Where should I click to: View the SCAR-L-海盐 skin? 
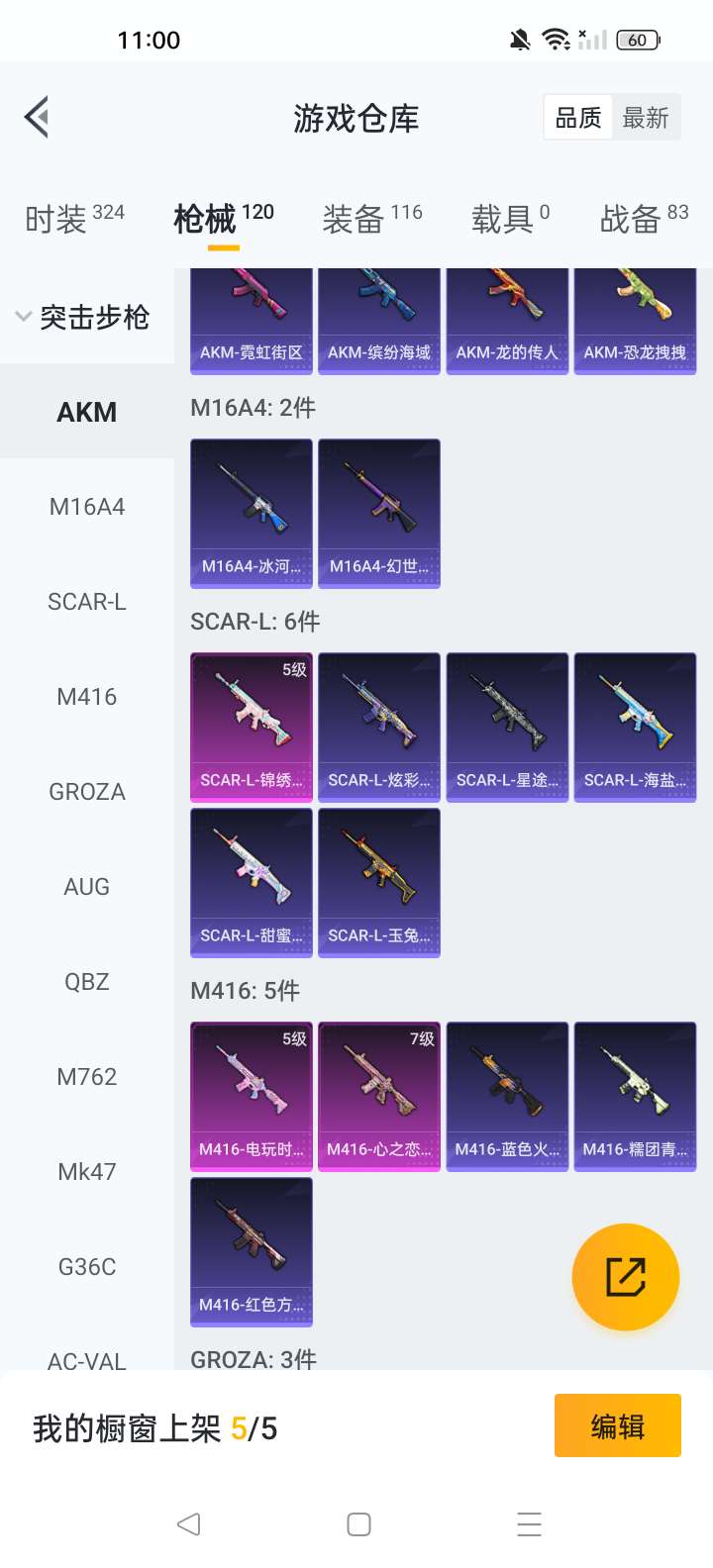click(x=635, y=727)
